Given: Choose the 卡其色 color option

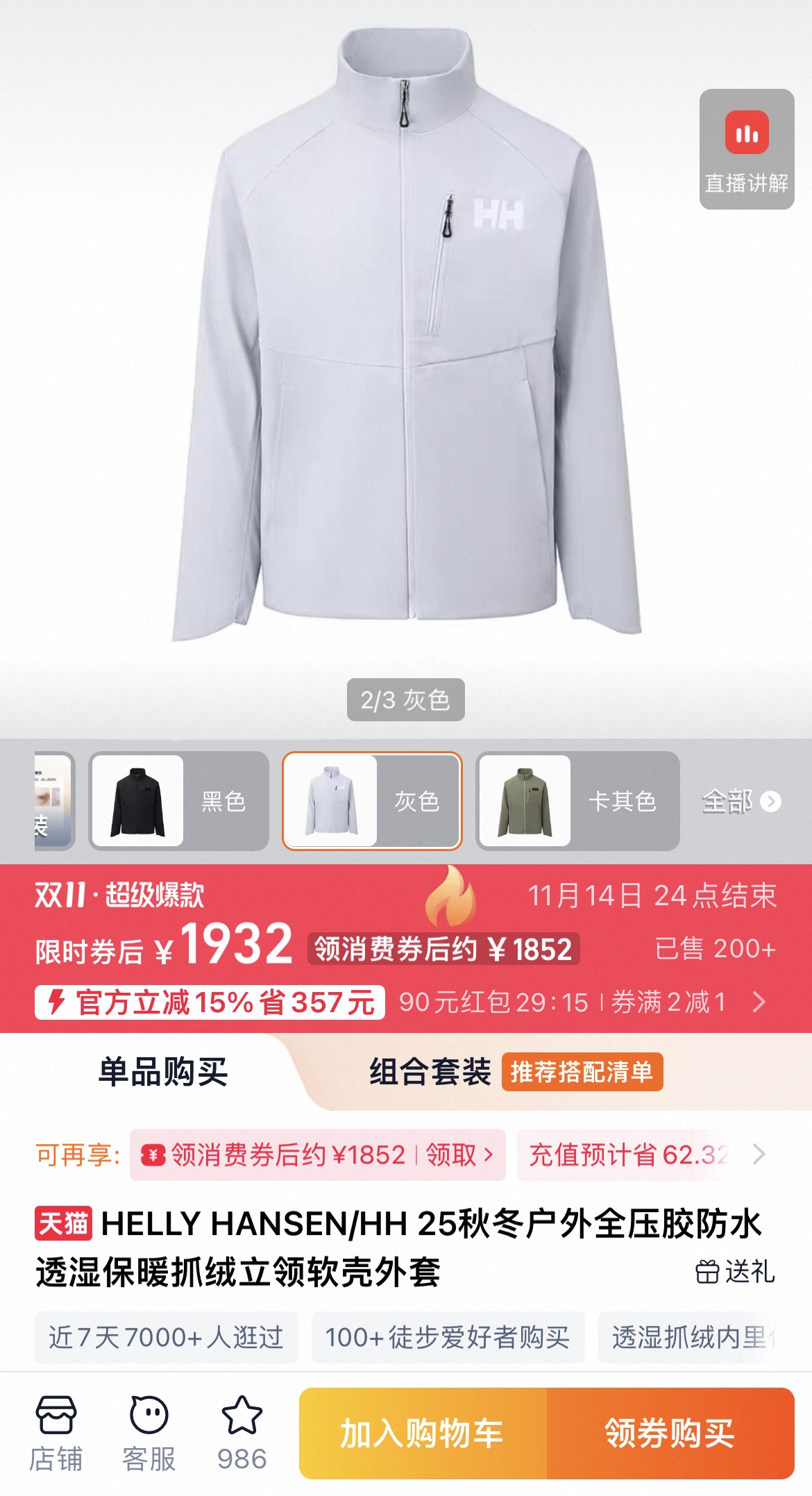Looking at the screenshot, I should 577,801.
